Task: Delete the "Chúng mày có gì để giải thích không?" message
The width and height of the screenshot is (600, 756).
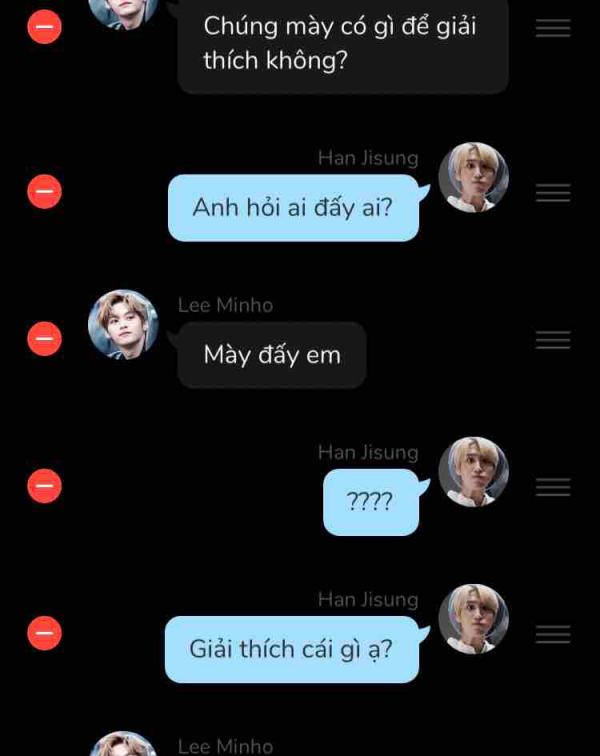Action: pyautogui.click(x=44, y=27)
